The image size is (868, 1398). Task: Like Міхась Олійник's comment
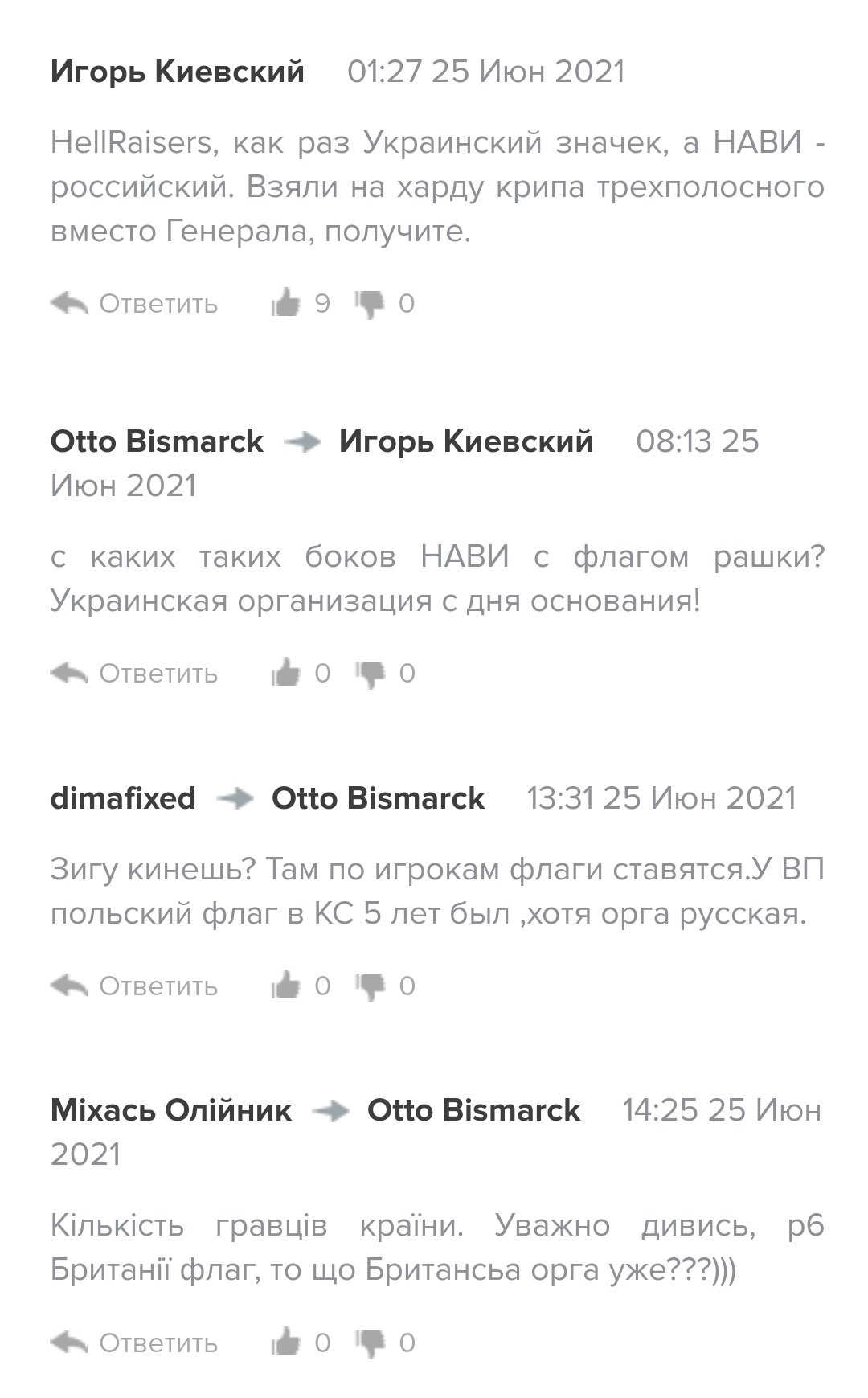pyautogui.click(x=285, y=1343)
